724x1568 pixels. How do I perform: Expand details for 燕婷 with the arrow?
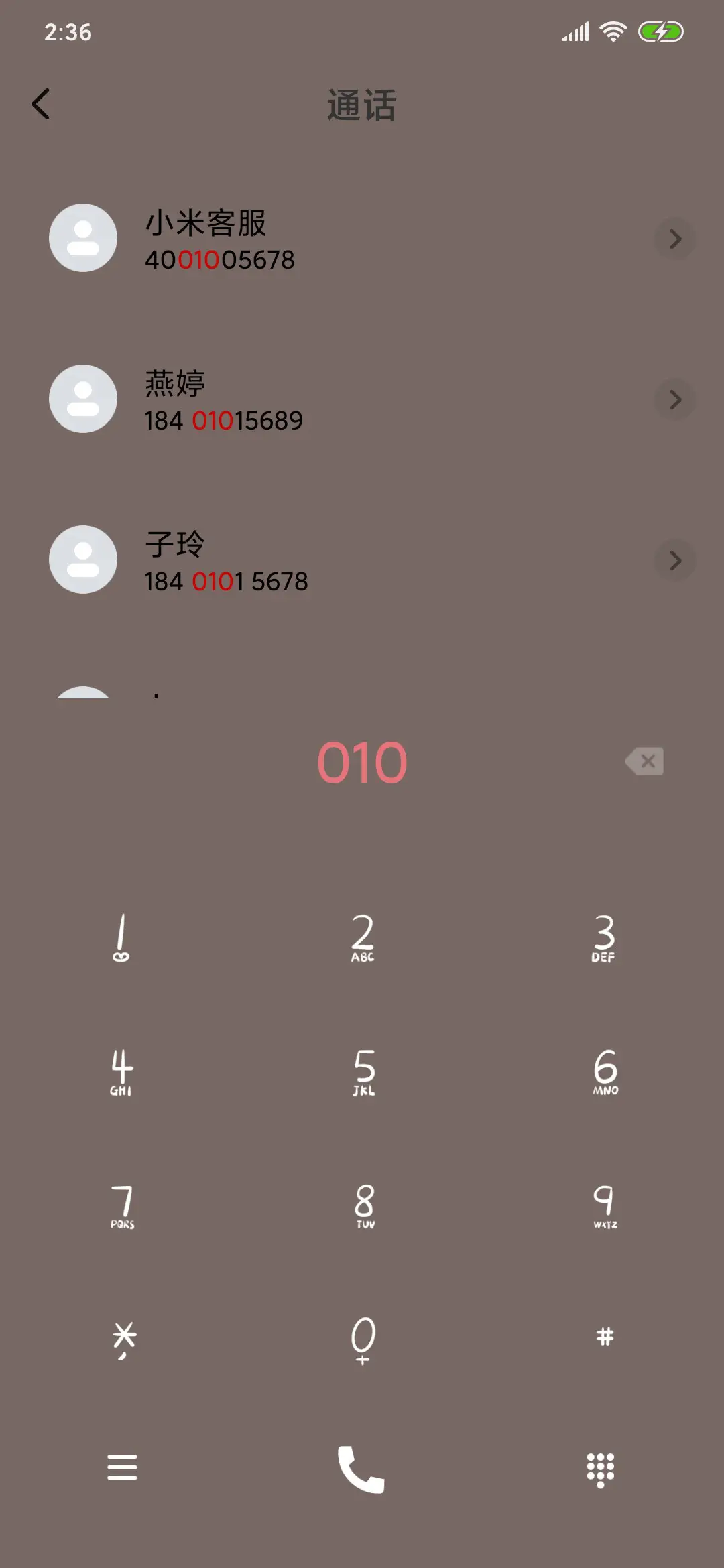click(x=675, y=400)
